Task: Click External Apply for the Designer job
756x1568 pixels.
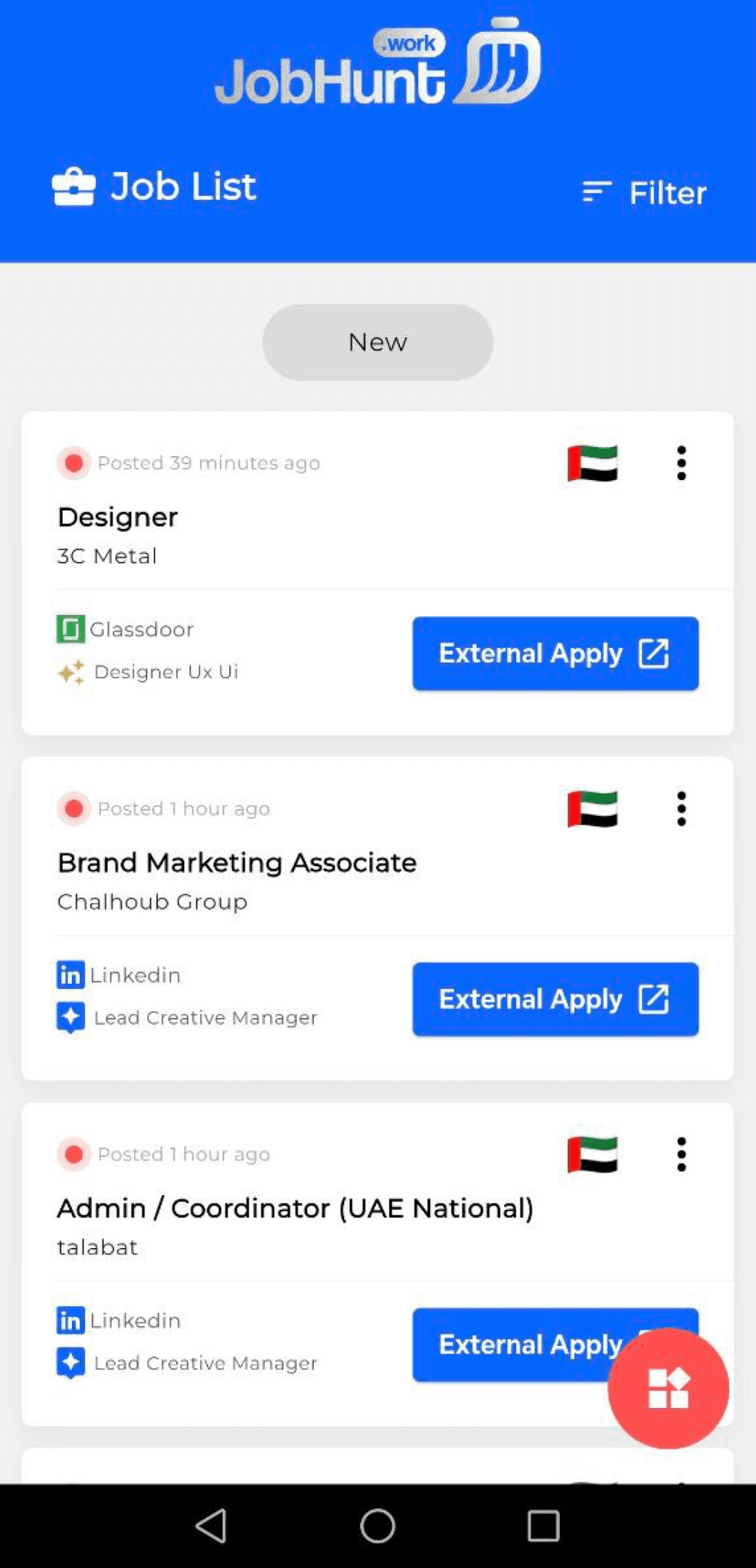Action: (555, 653)
